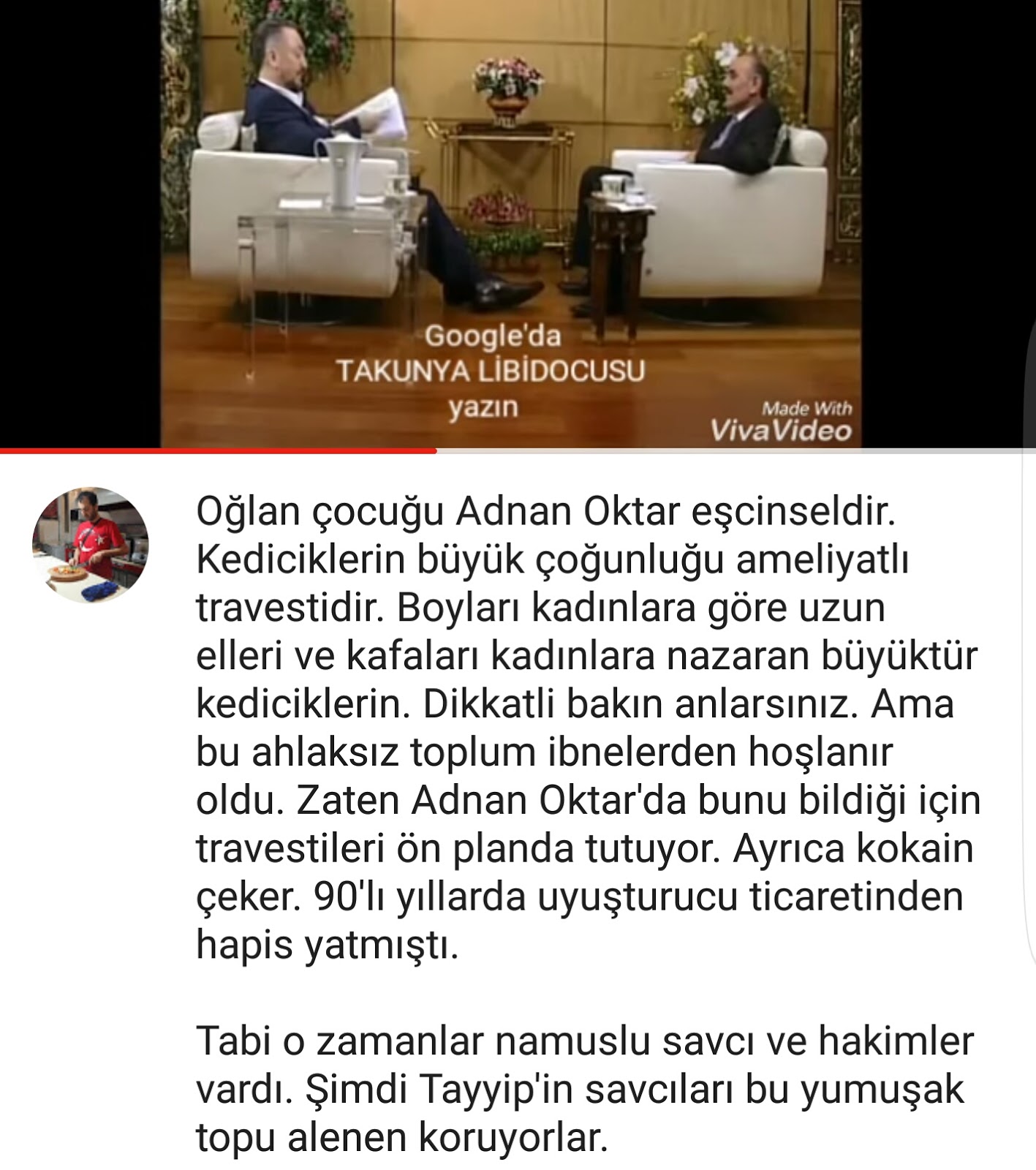The height and width of the screenshot is (1170, 1036).
Task: Open the commenter's profile picture
Action: point(91,546)
